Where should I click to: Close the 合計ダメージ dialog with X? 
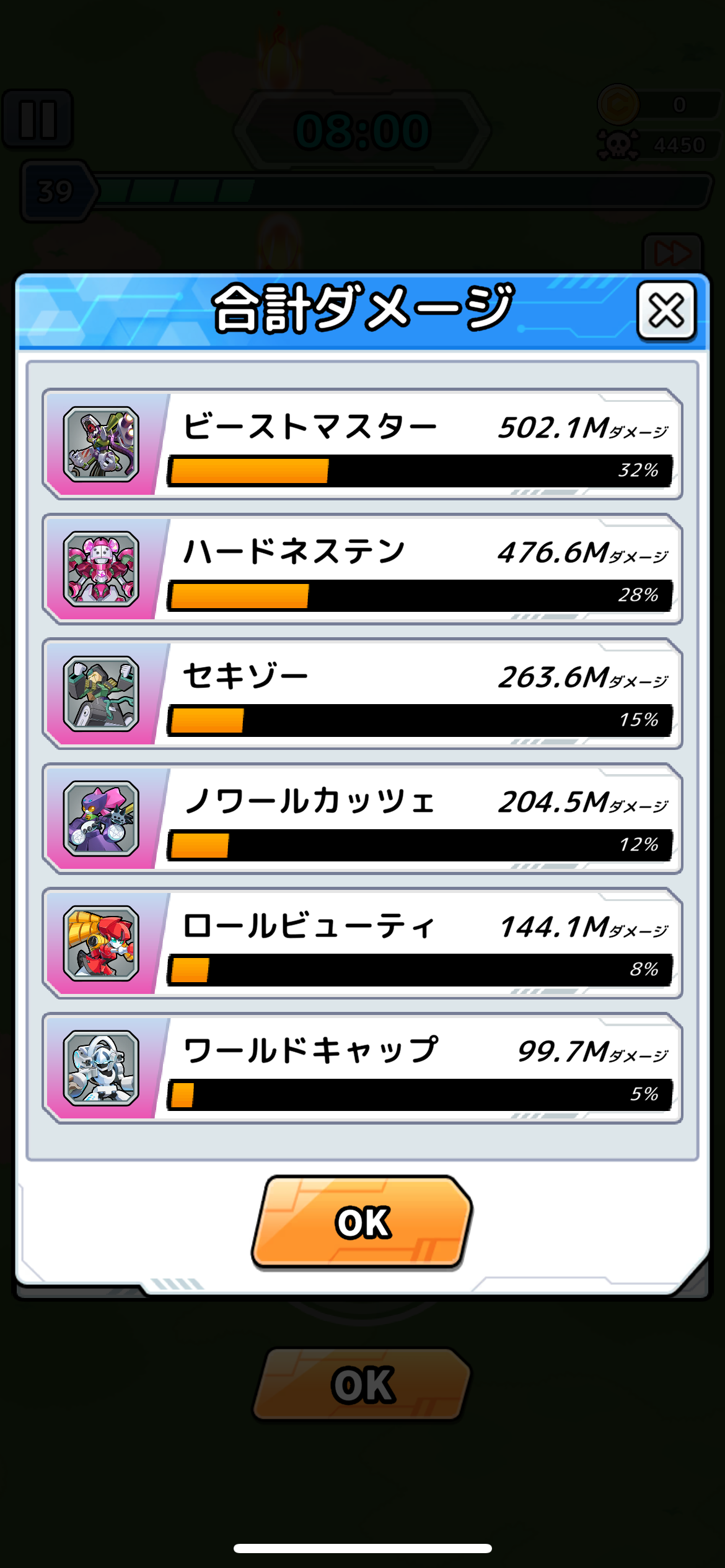click(666, 310)
